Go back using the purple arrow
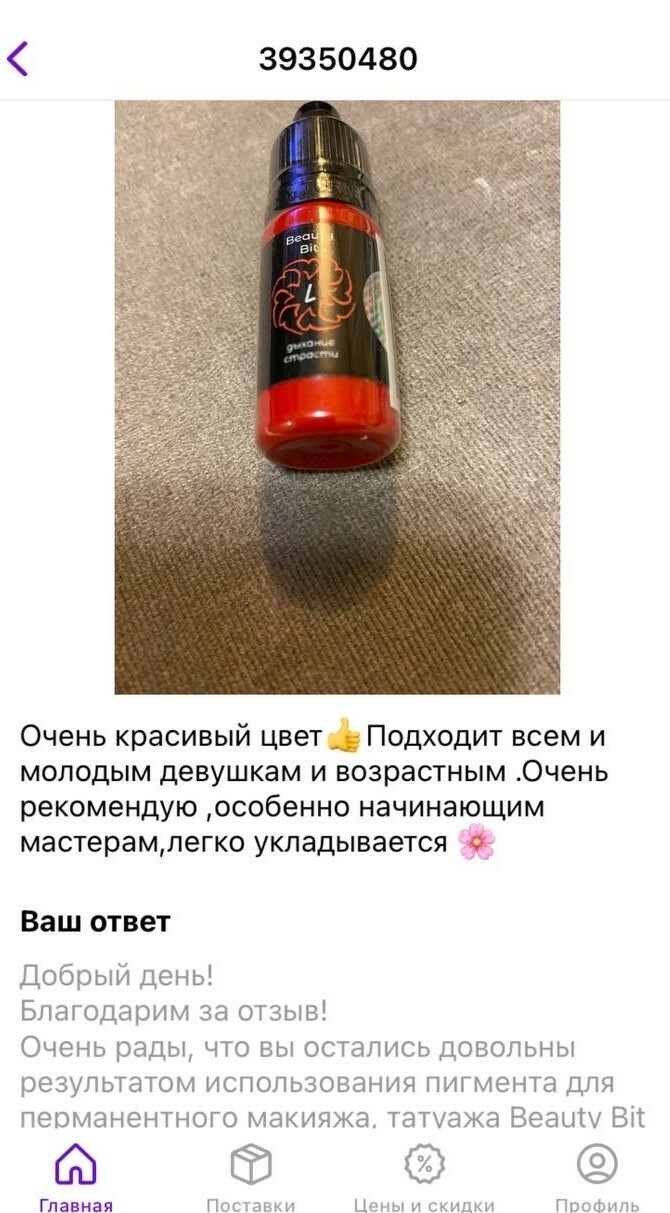Viewport: 670px width, 1213px height. point(19,58)
